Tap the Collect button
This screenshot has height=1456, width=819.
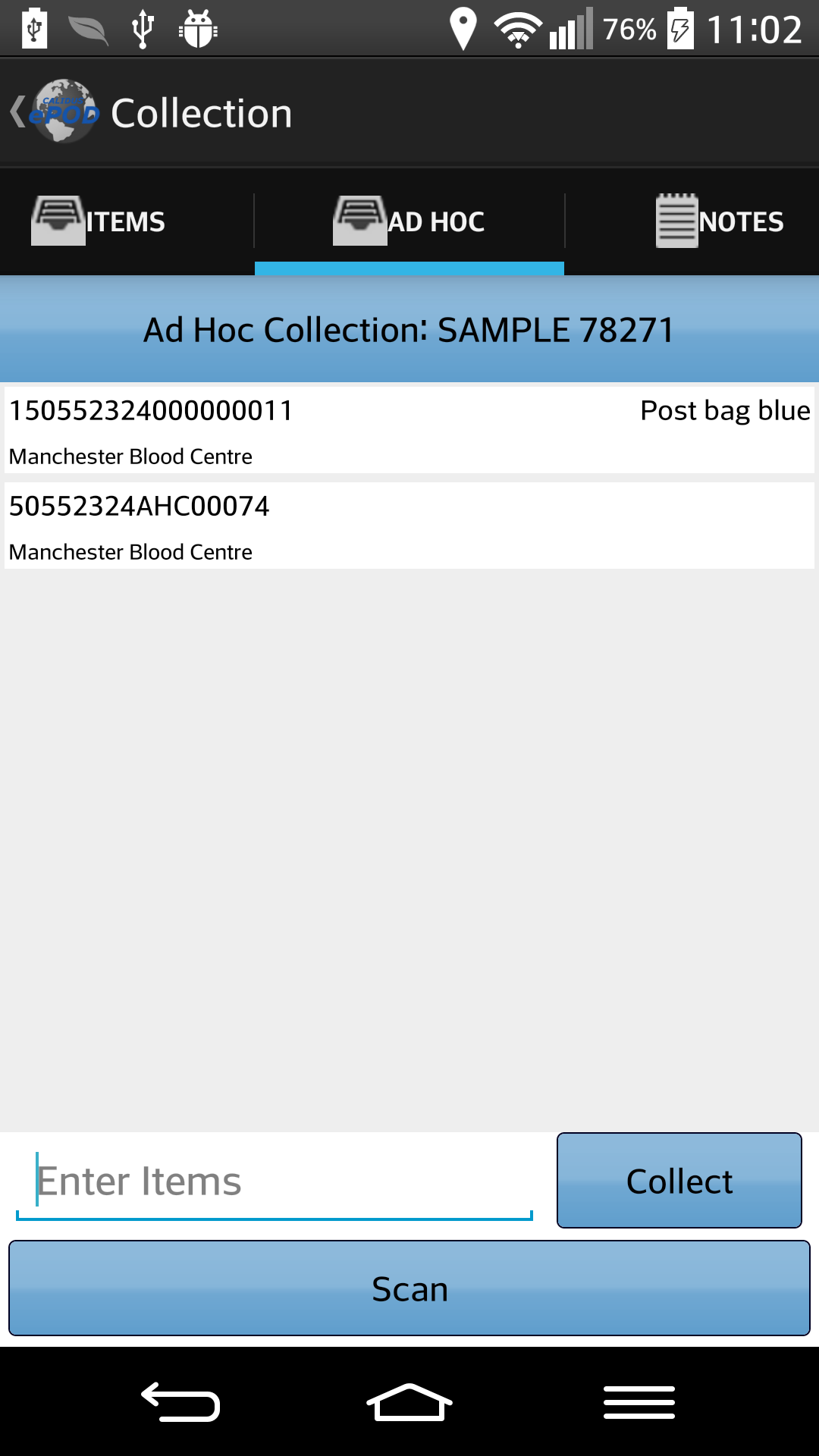[679, 1181]
